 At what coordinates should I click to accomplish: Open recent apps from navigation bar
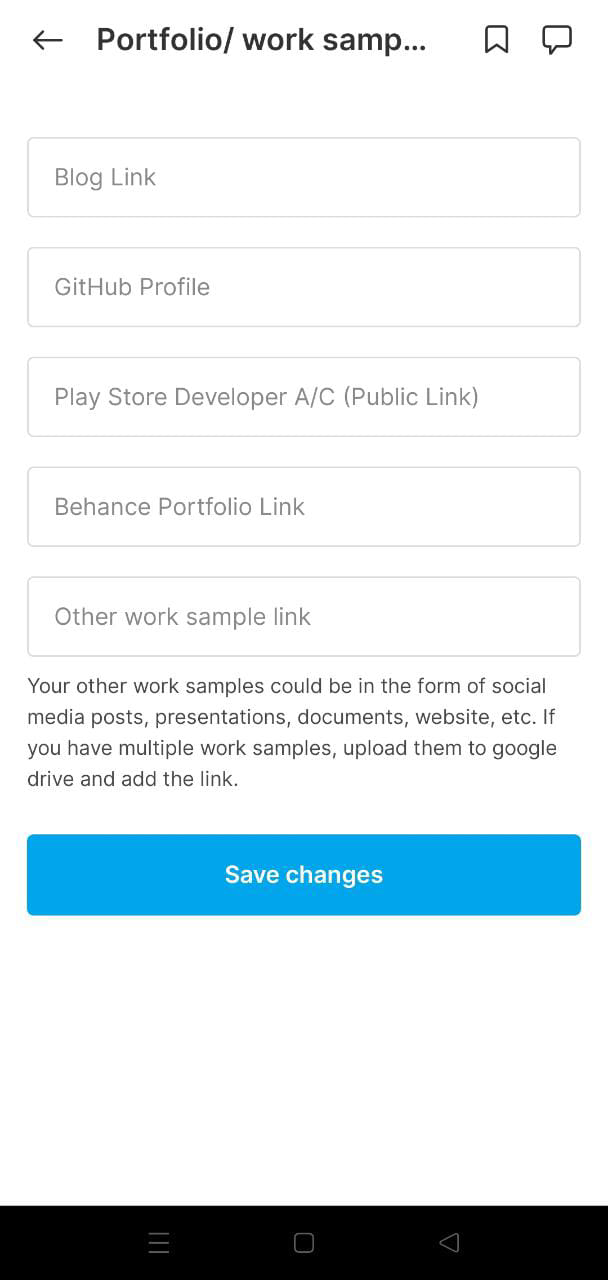(x=159, y=1243)
